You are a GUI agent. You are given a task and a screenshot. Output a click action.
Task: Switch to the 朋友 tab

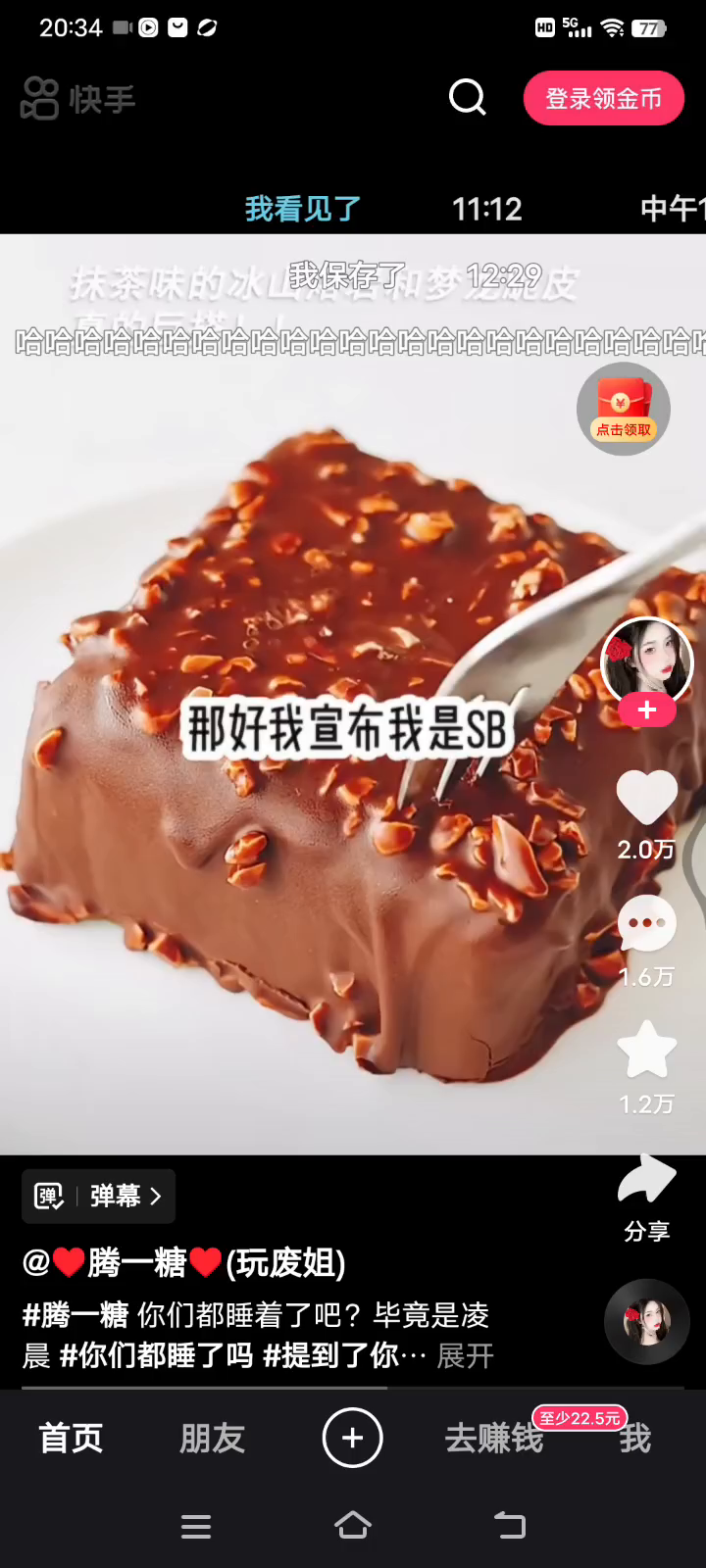tap(212, 1438)
